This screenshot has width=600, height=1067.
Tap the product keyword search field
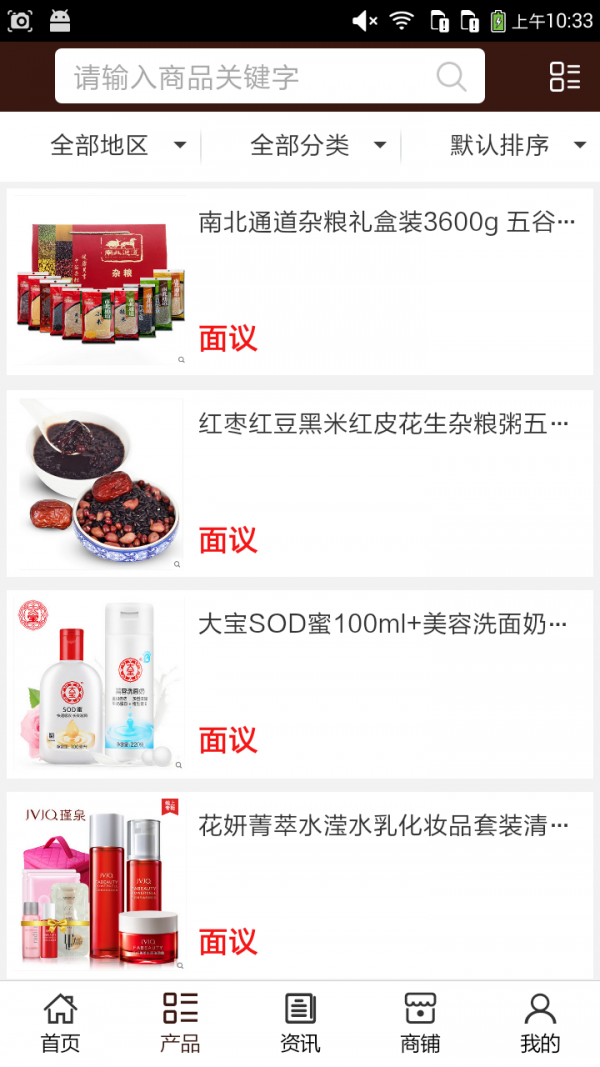[x=250, y=77]
